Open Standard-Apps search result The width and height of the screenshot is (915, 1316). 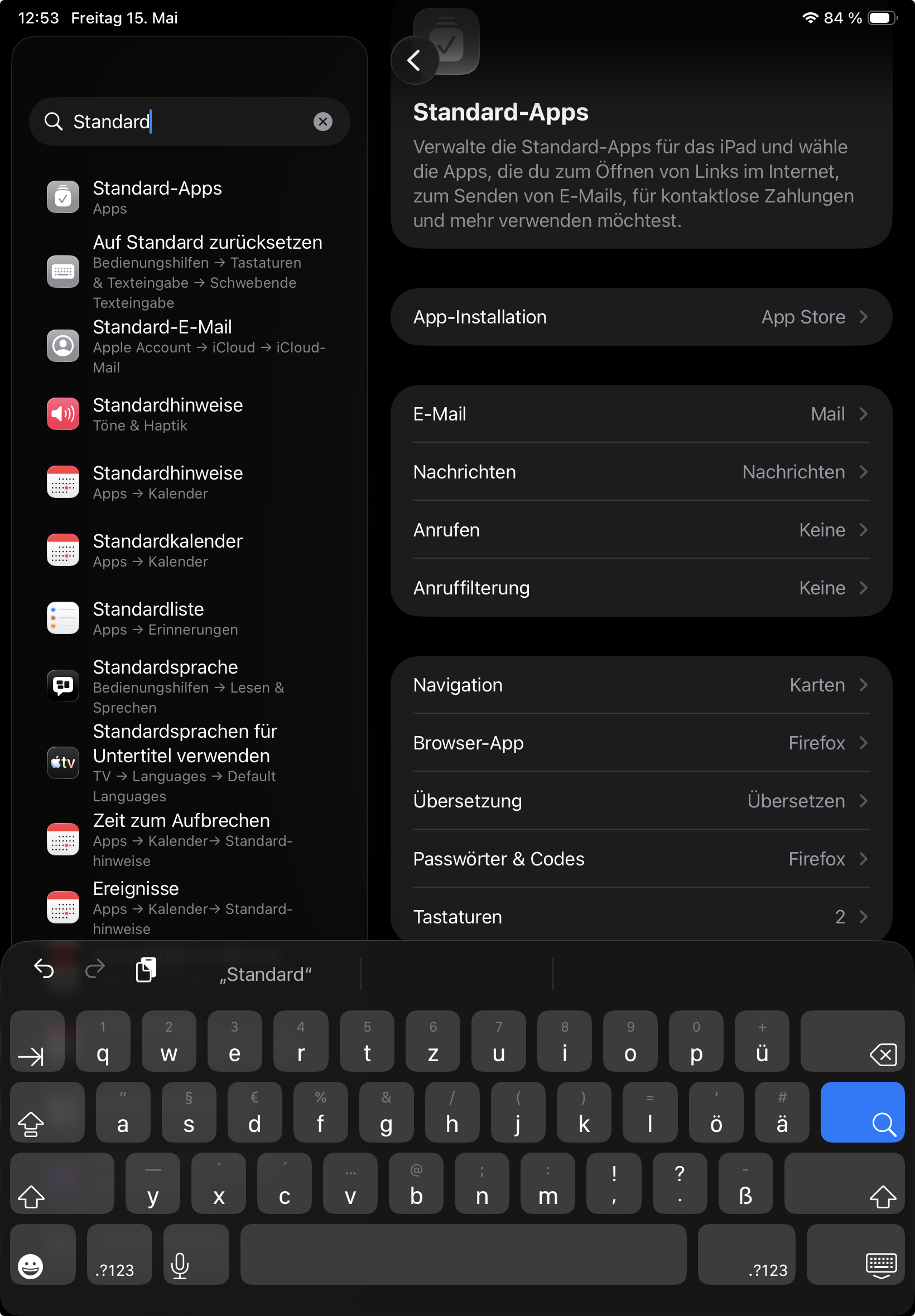tap(189, 197)
